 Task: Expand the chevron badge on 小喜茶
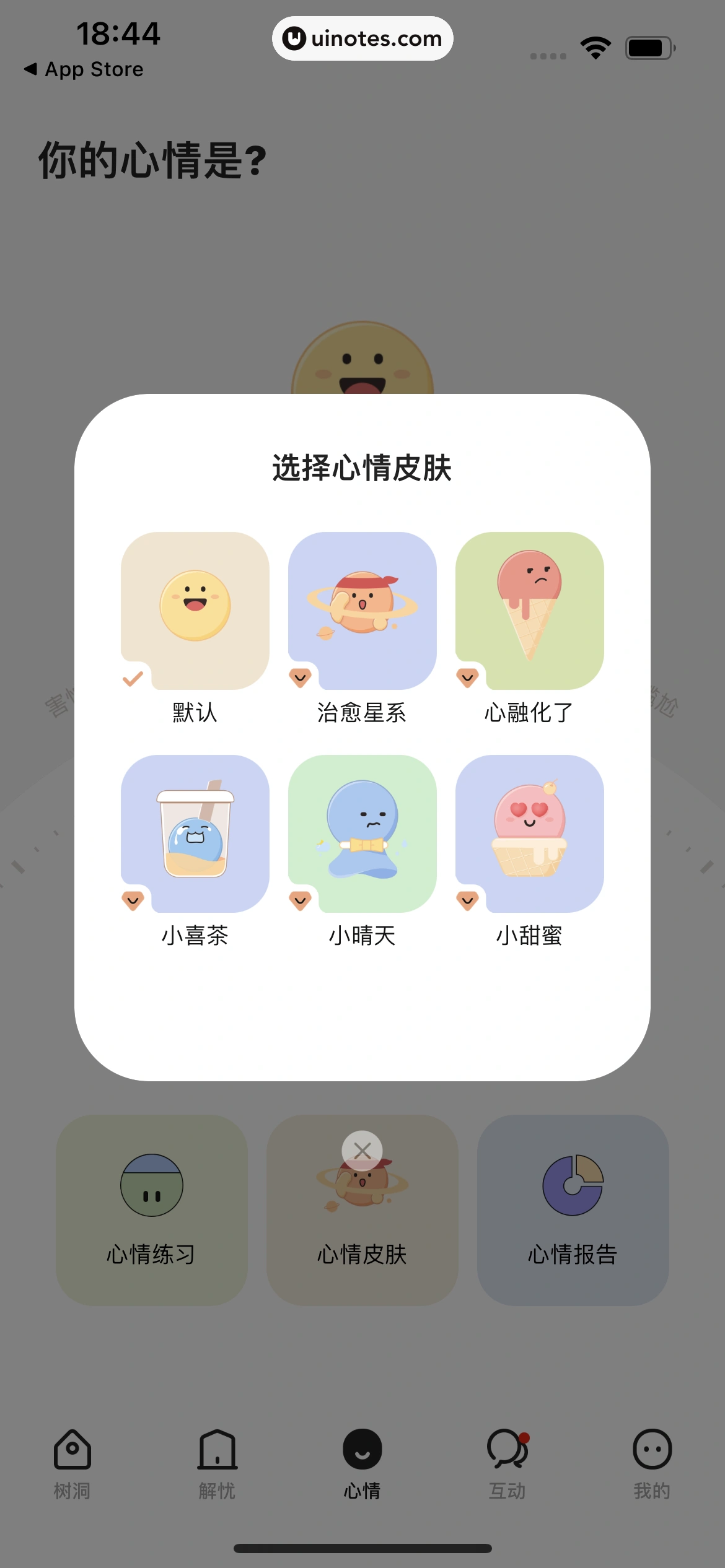tap(132, 902)
